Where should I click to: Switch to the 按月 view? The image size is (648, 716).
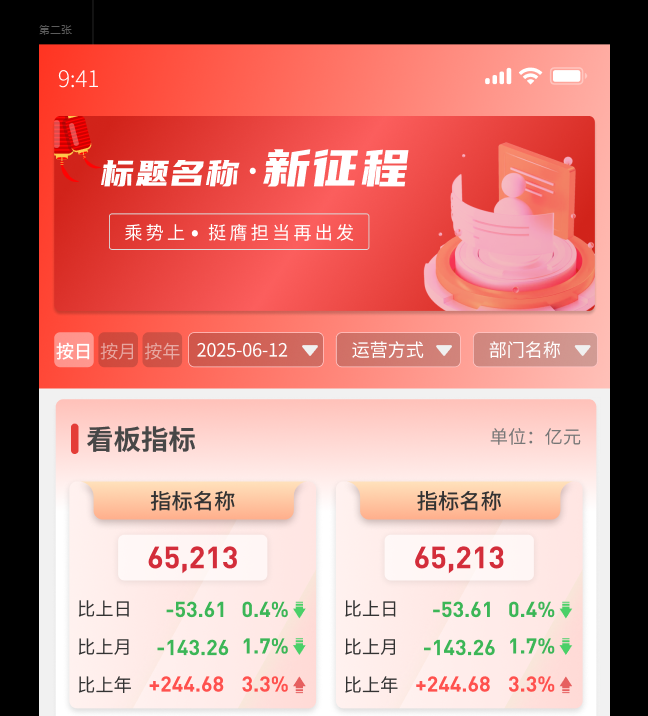(118, 351)
